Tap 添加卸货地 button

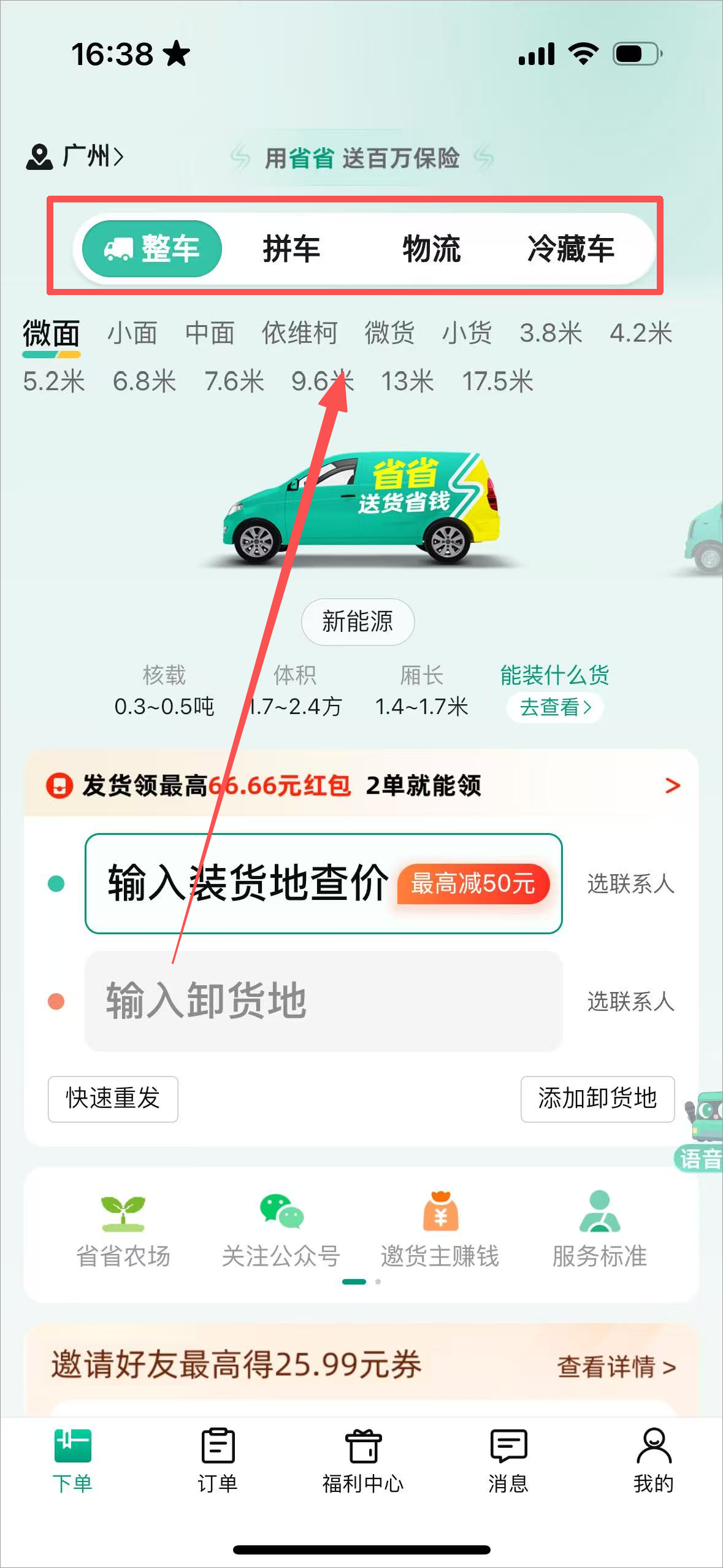(x=597, y=1099)
